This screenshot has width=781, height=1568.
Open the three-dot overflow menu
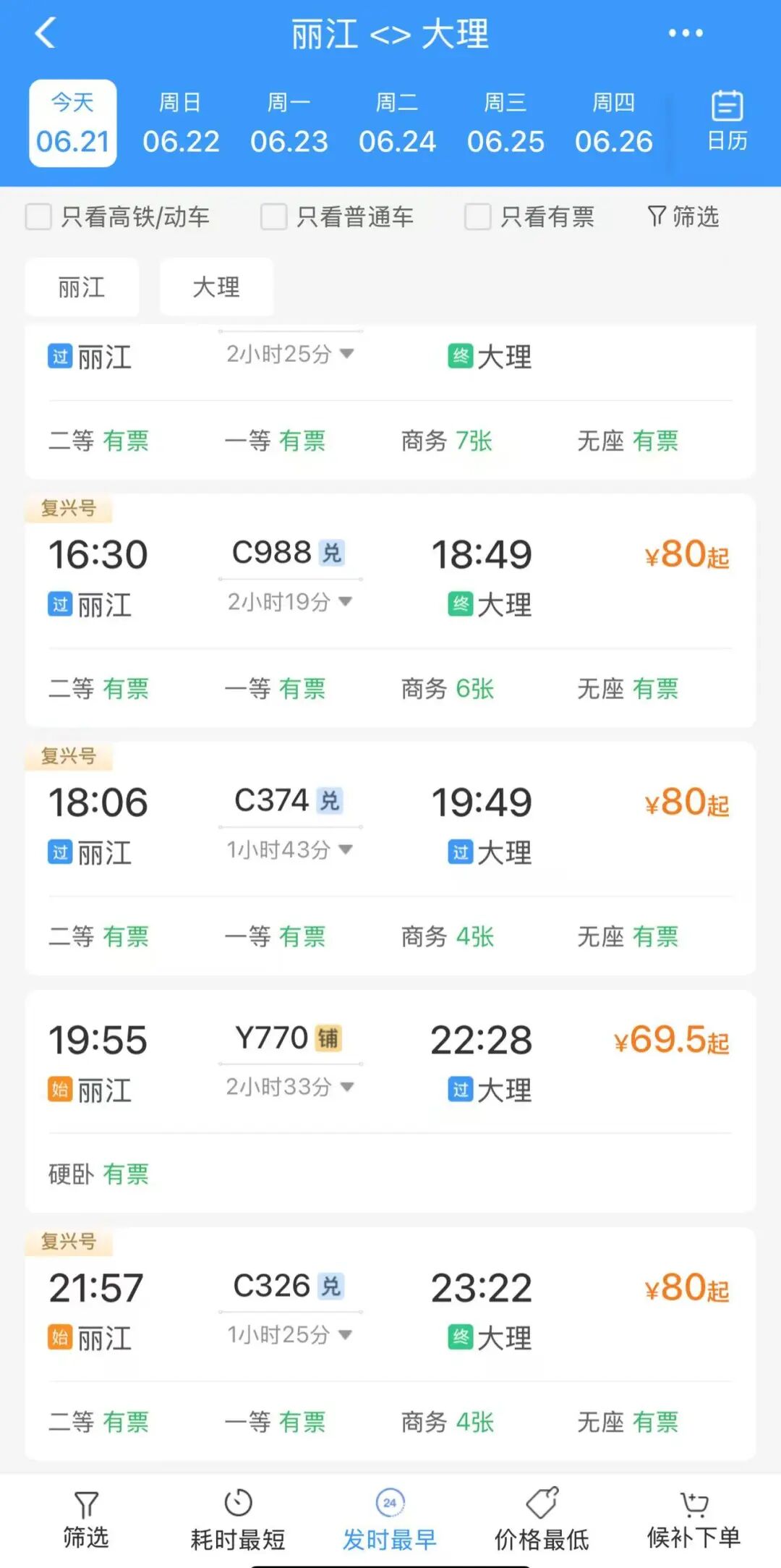[x=685, y=33]
